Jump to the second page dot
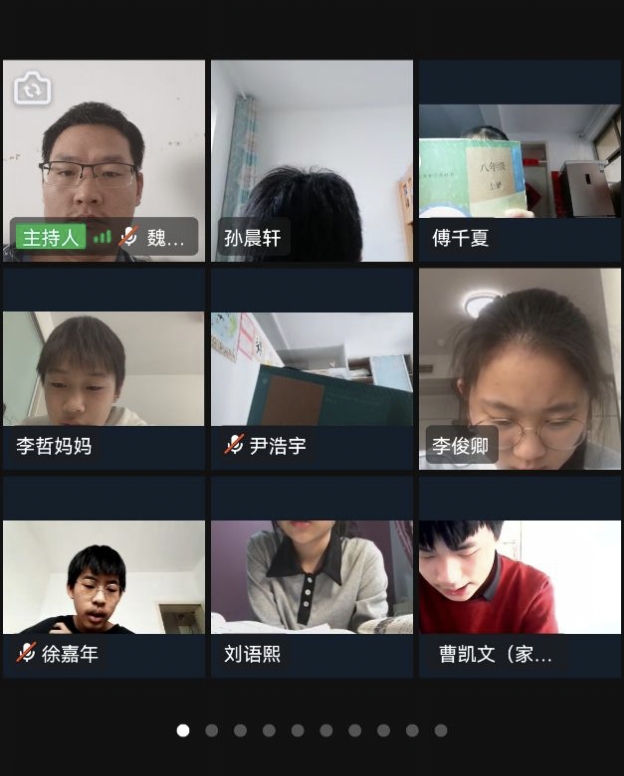 [212, 731]
